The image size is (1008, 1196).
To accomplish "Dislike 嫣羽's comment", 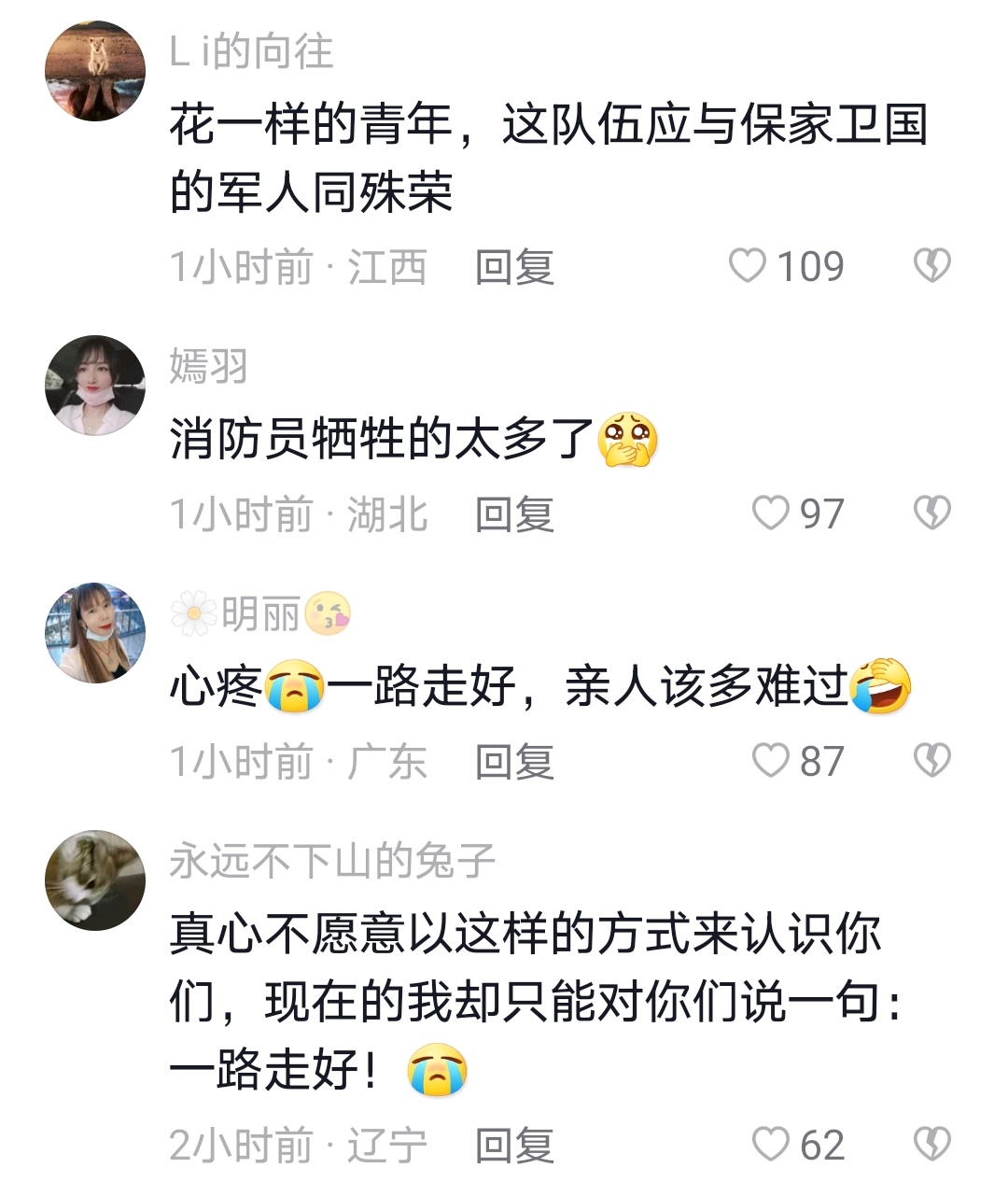I will point(931,514).
